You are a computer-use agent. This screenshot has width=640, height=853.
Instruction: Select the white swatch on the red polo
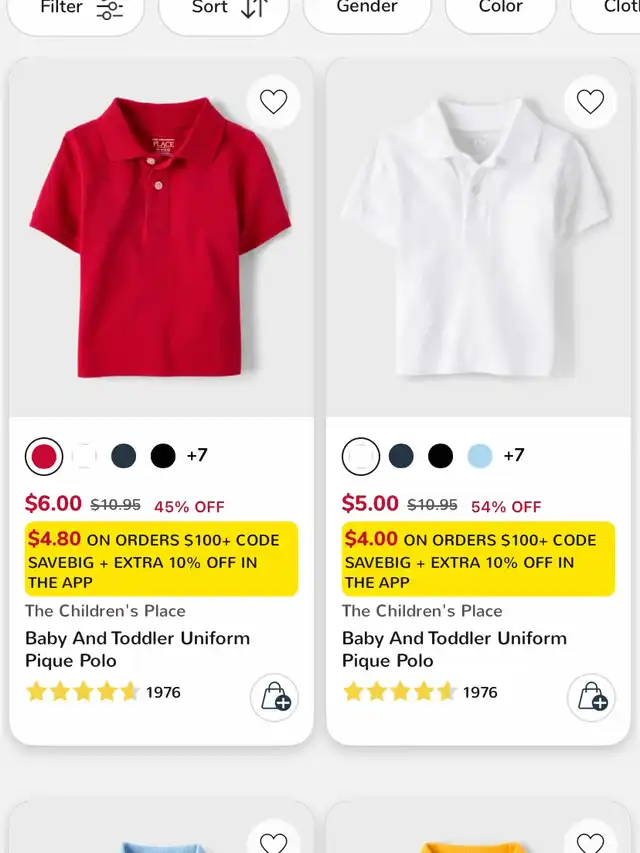pyautogui.click(x=85, y=456)
